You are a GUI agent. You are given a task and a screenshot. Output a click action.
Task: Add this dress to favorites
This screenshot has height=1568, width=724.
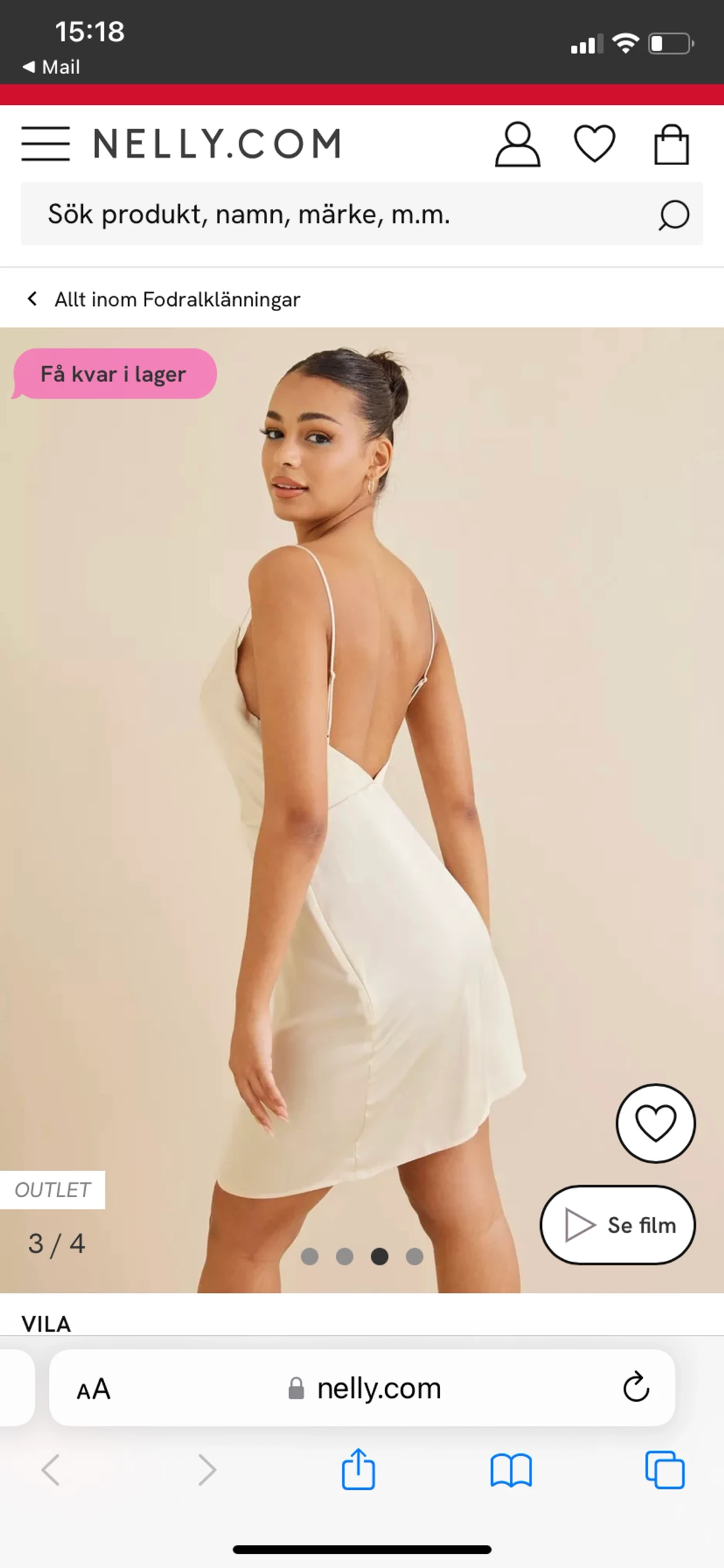[656, 1123]
